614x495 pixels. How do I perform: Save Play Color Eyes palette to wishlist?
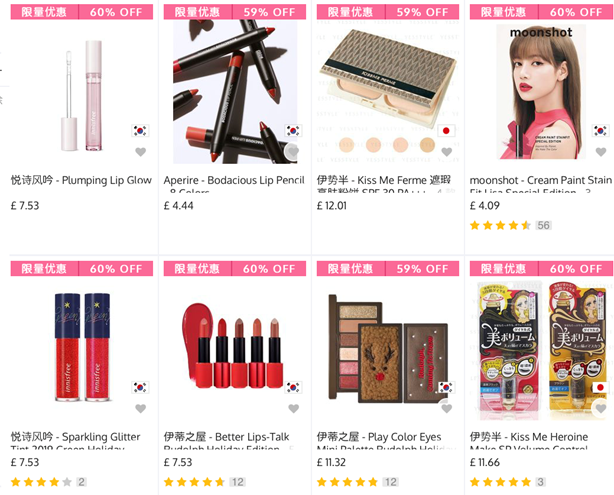coord(447,408)
